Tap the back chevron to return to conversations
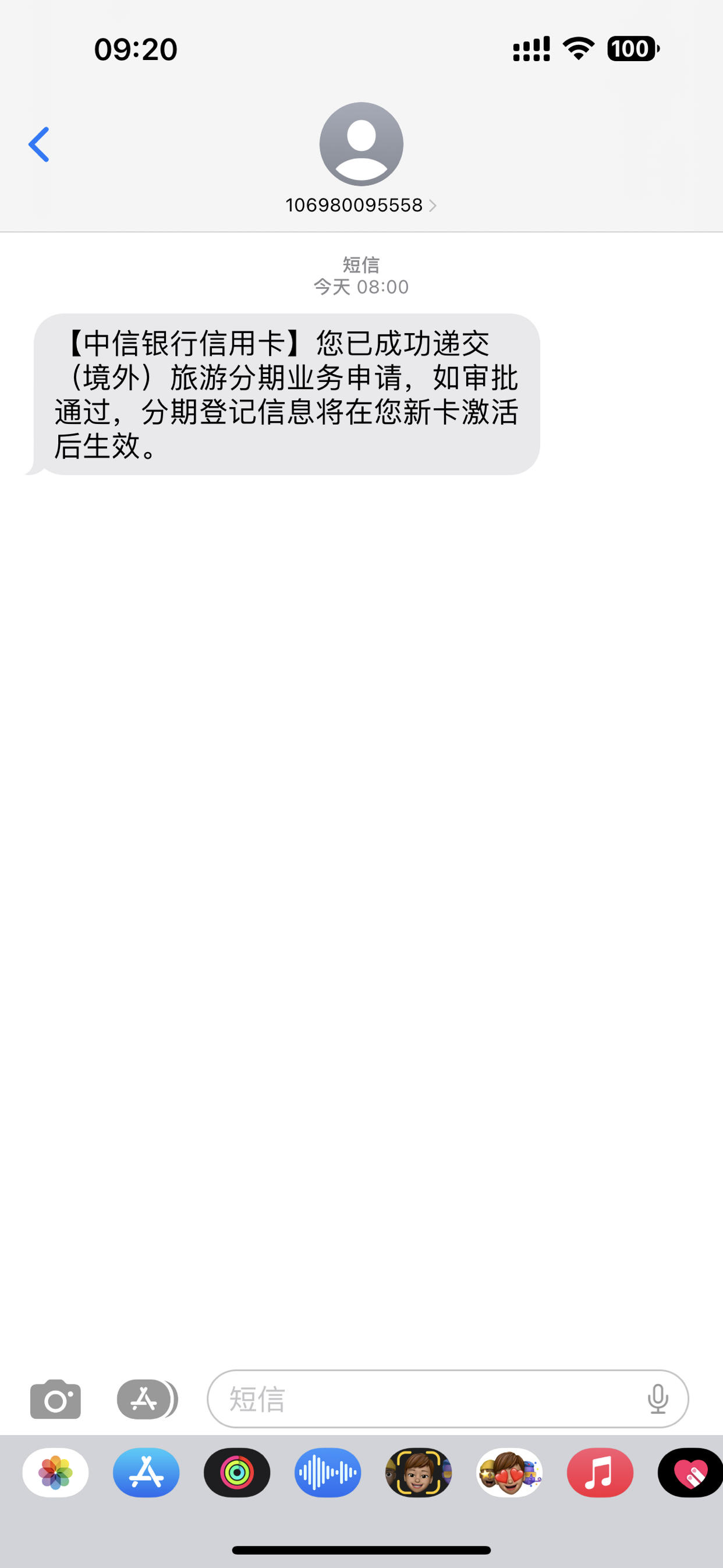 coord(39,144)
